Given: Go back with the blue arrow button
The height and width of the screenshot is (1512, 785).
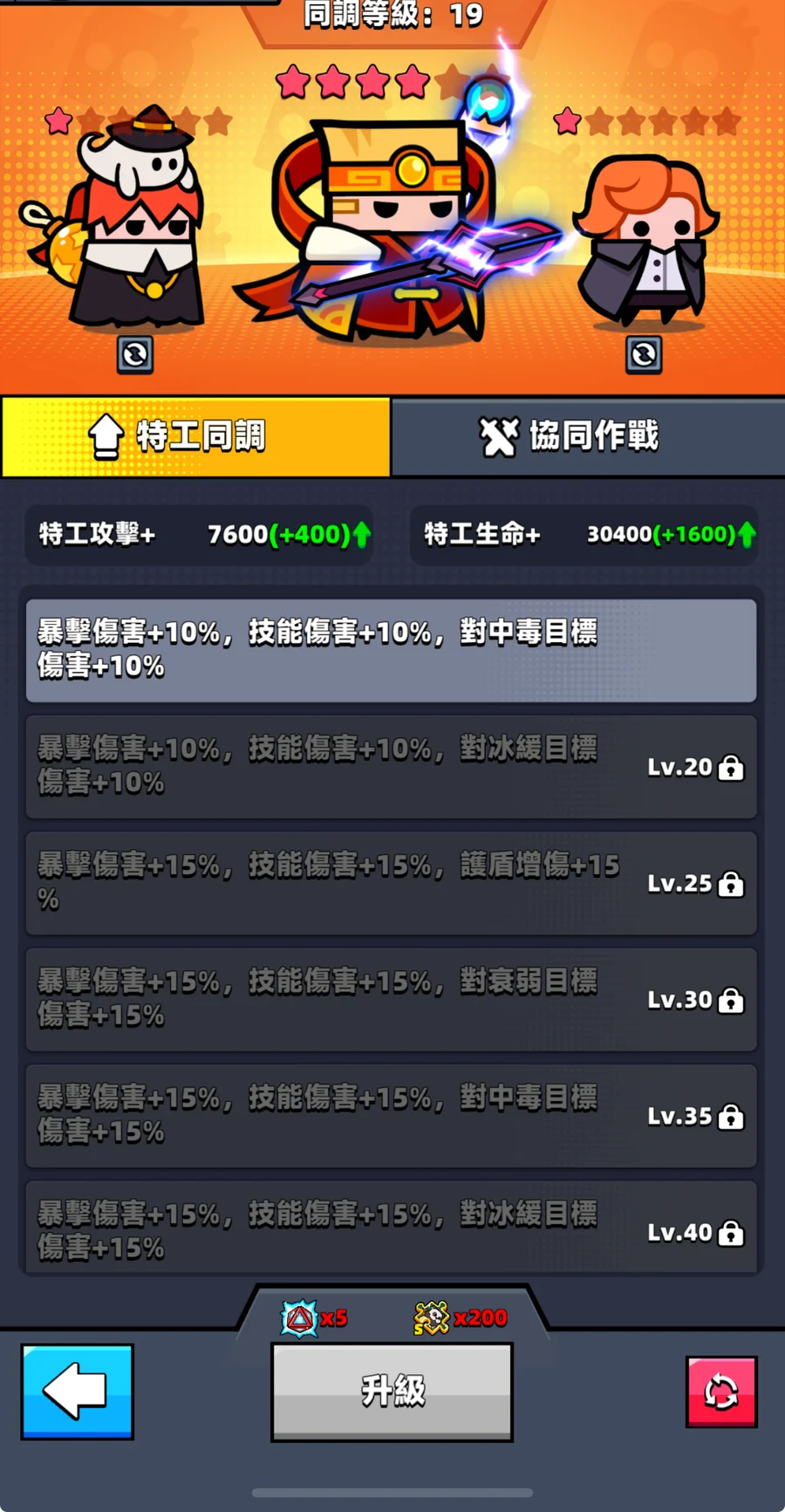Looking at the screenshot, I should click(x=78, y=1391).
